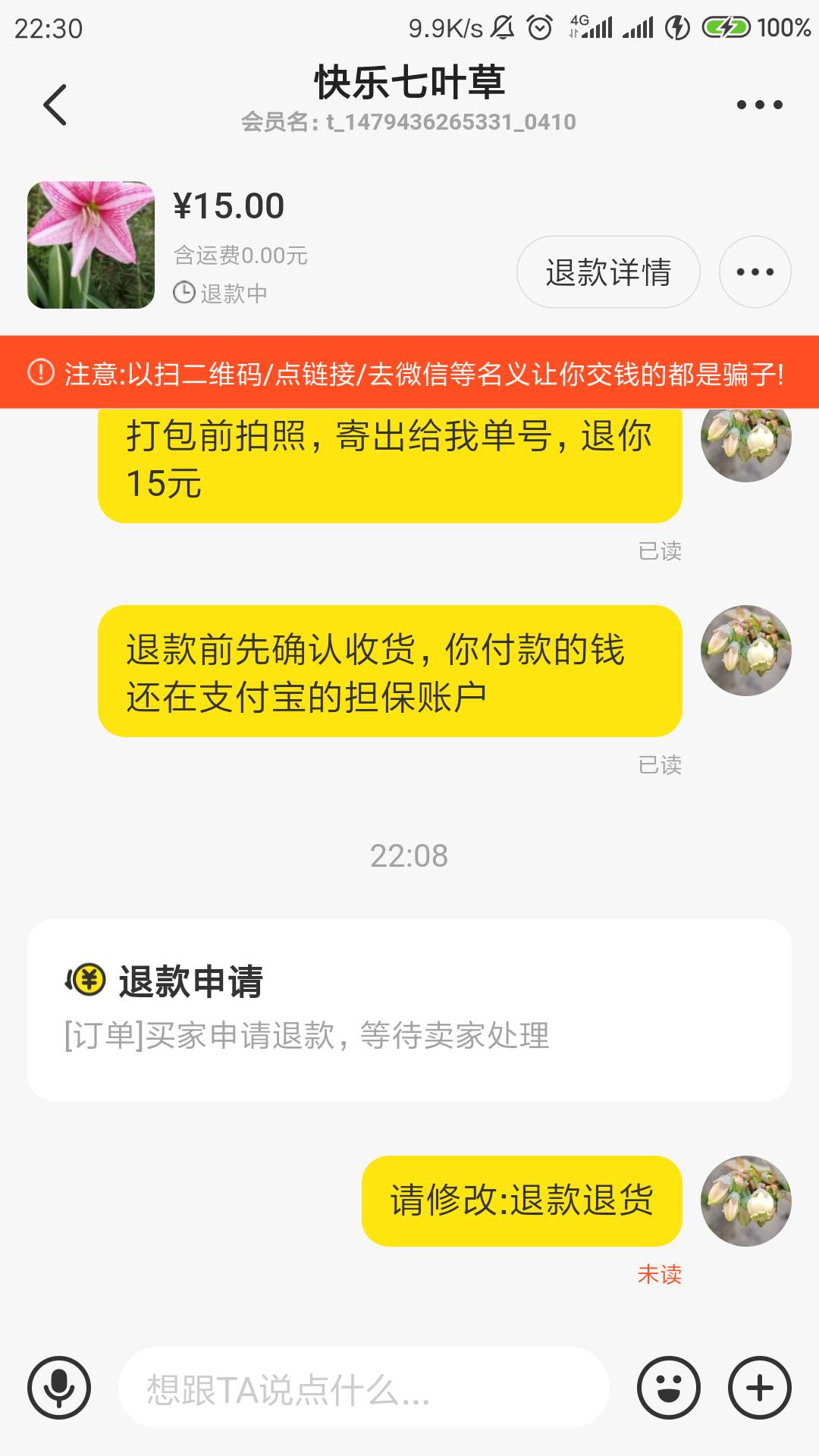This screenshot has width=819, height=1456.
Task: Open the emoji picker
Action: coord(668,1388)
